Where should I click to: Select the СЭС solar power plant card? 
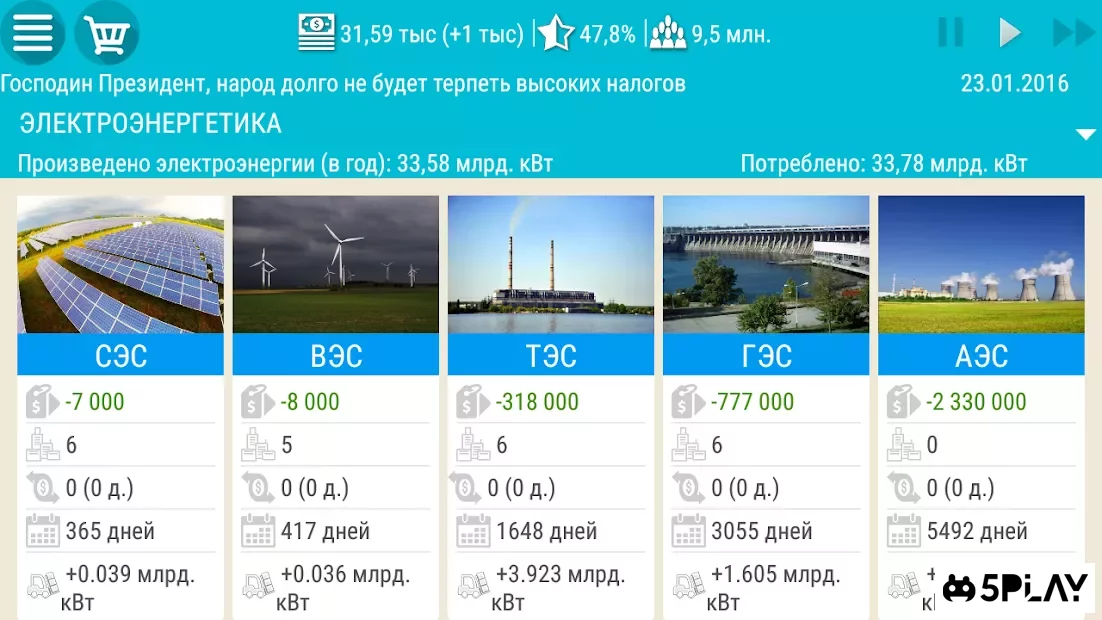[x=120, y=355]
